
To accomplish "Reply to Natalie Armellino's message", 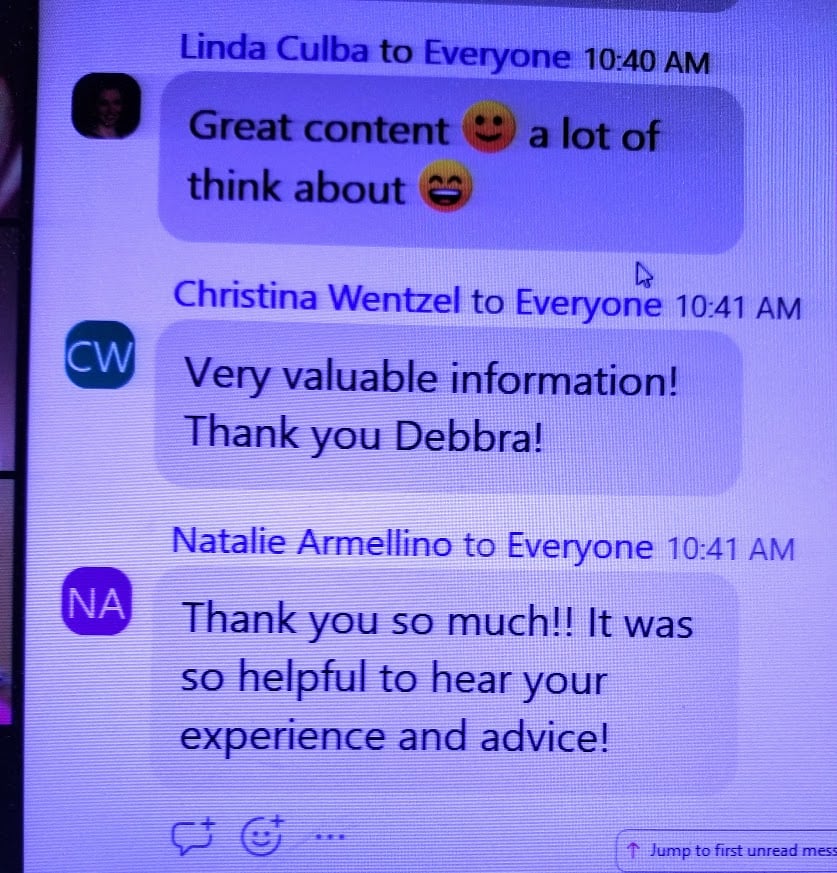I will pyautogui.click(x=194, y=834).
